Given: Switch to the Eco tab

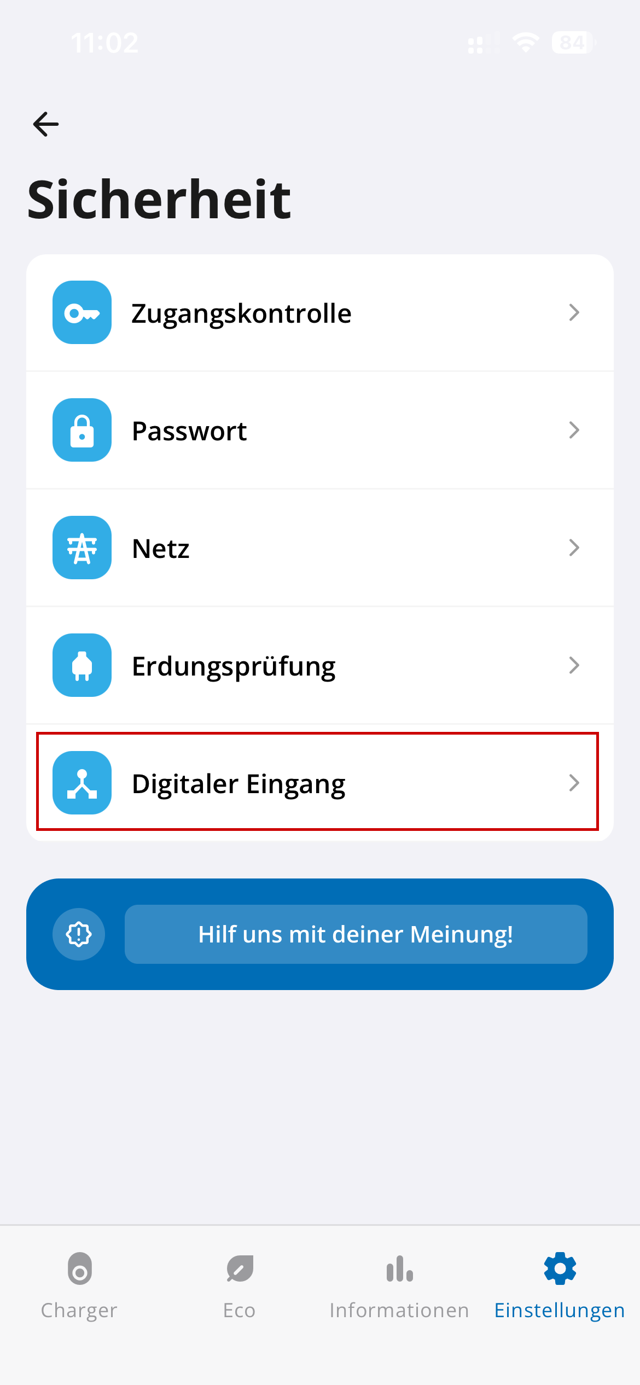Looking at the screenshot, I should pyautogui.click(x=239, y=1287).
